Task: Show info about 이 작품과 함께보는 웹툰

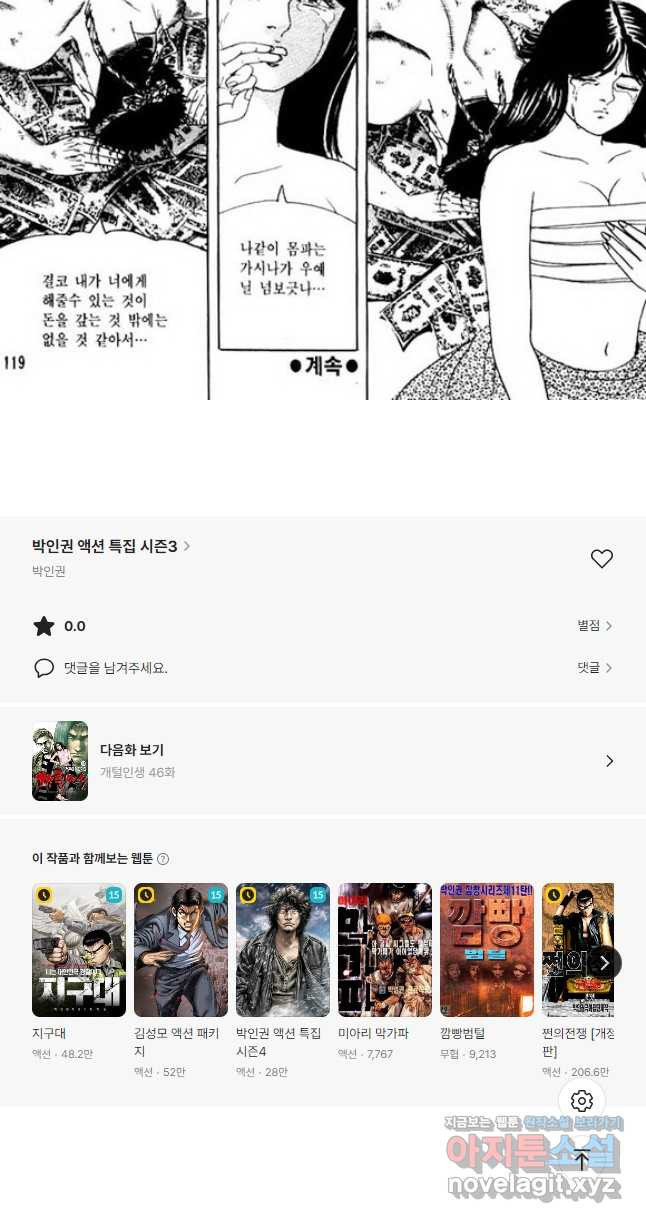Action: point(163,859)
